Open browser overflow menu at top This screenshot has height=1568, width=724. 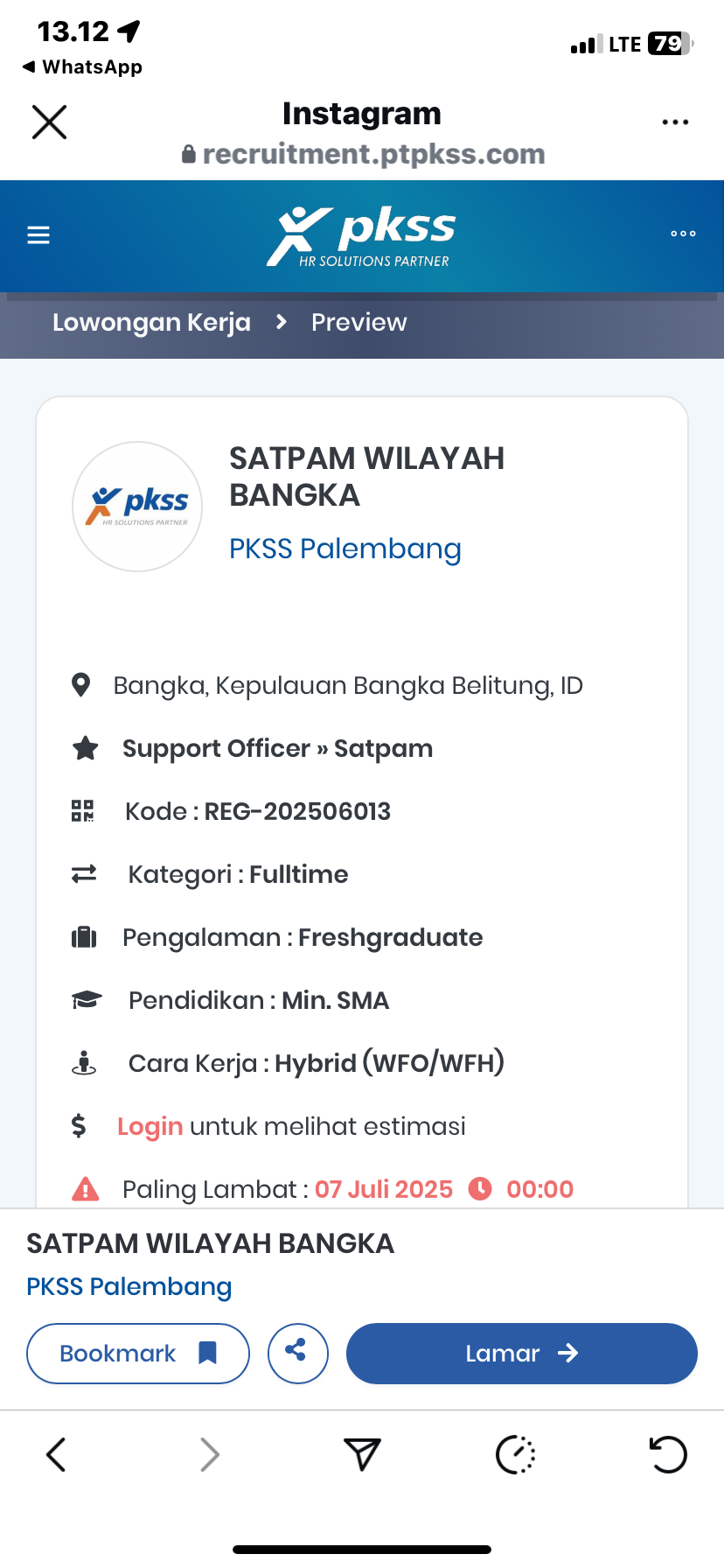[675, 122]
